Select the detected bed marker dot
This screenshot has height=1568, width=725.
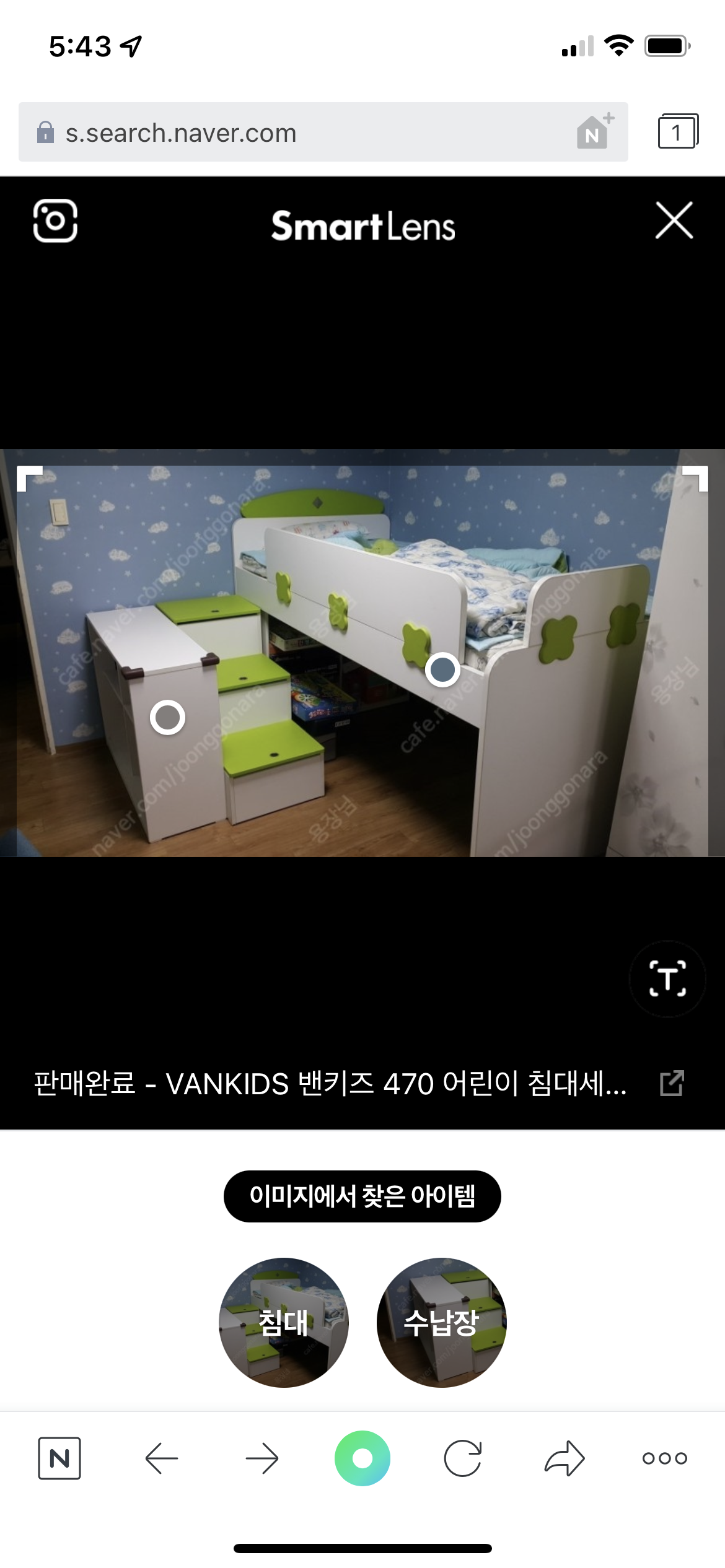click(442, 669)
